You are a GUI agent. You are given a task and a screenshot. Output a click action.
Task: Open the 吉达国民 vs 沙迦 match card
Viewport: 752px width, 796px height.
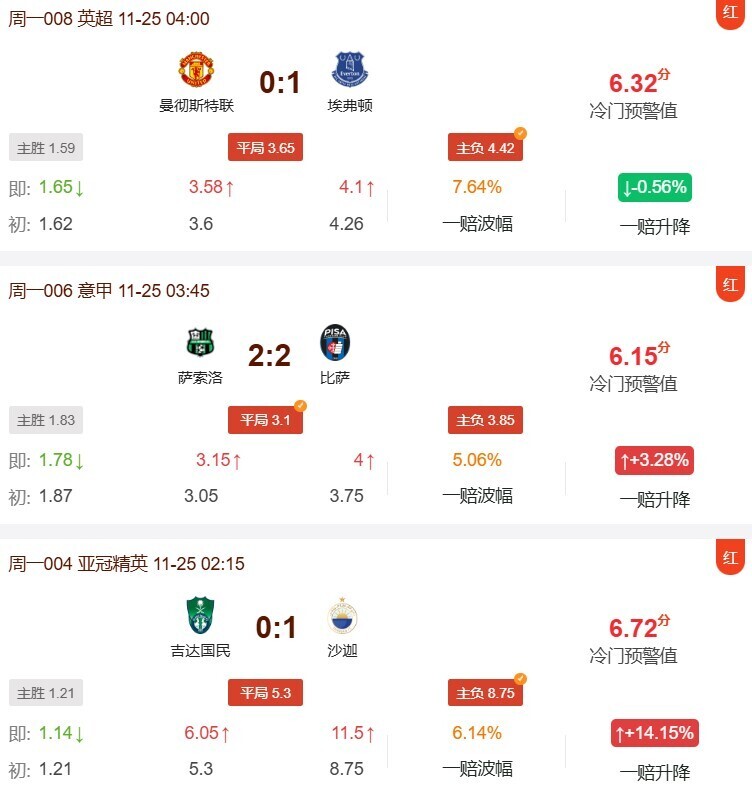276,628
